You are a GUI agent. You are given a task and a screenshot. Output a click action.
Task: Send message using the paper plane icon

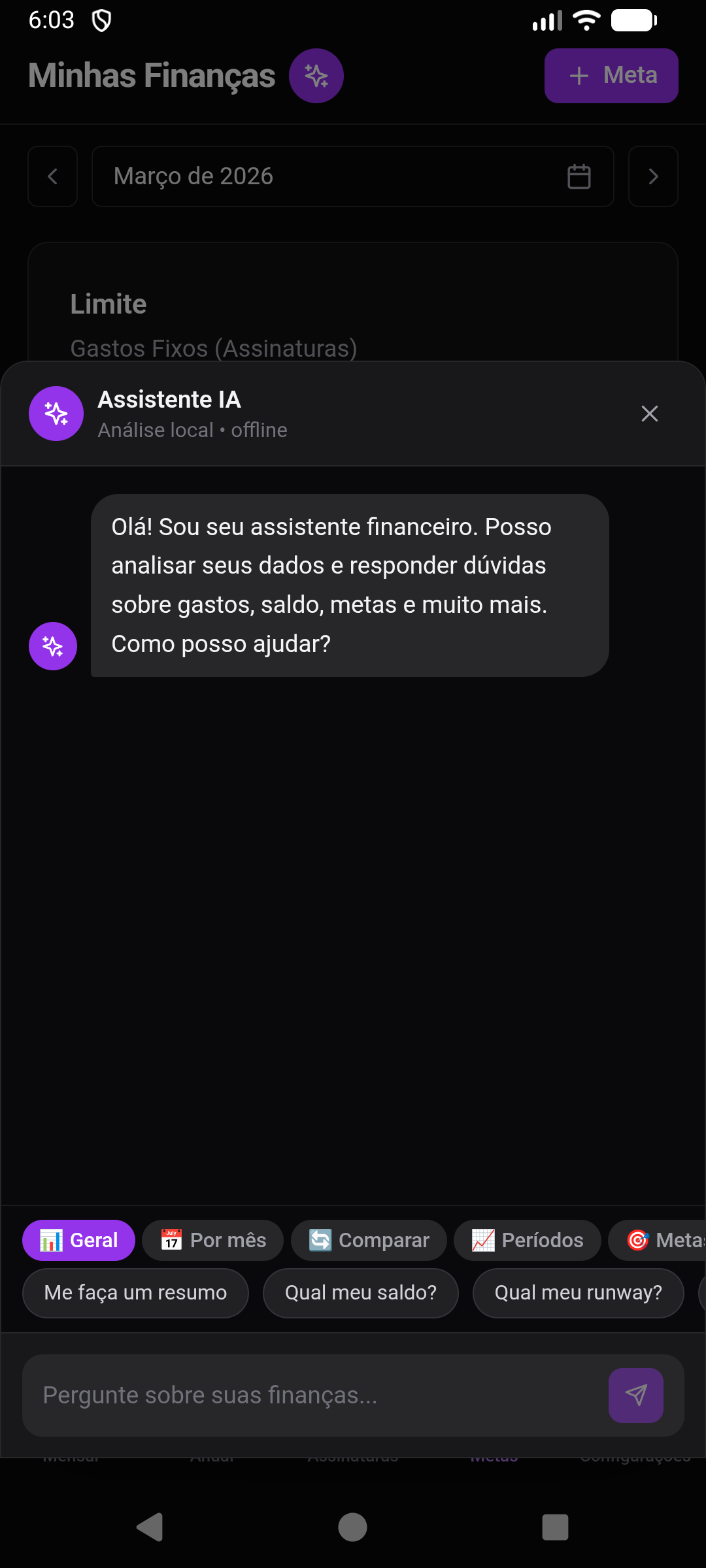(635, 1395)
